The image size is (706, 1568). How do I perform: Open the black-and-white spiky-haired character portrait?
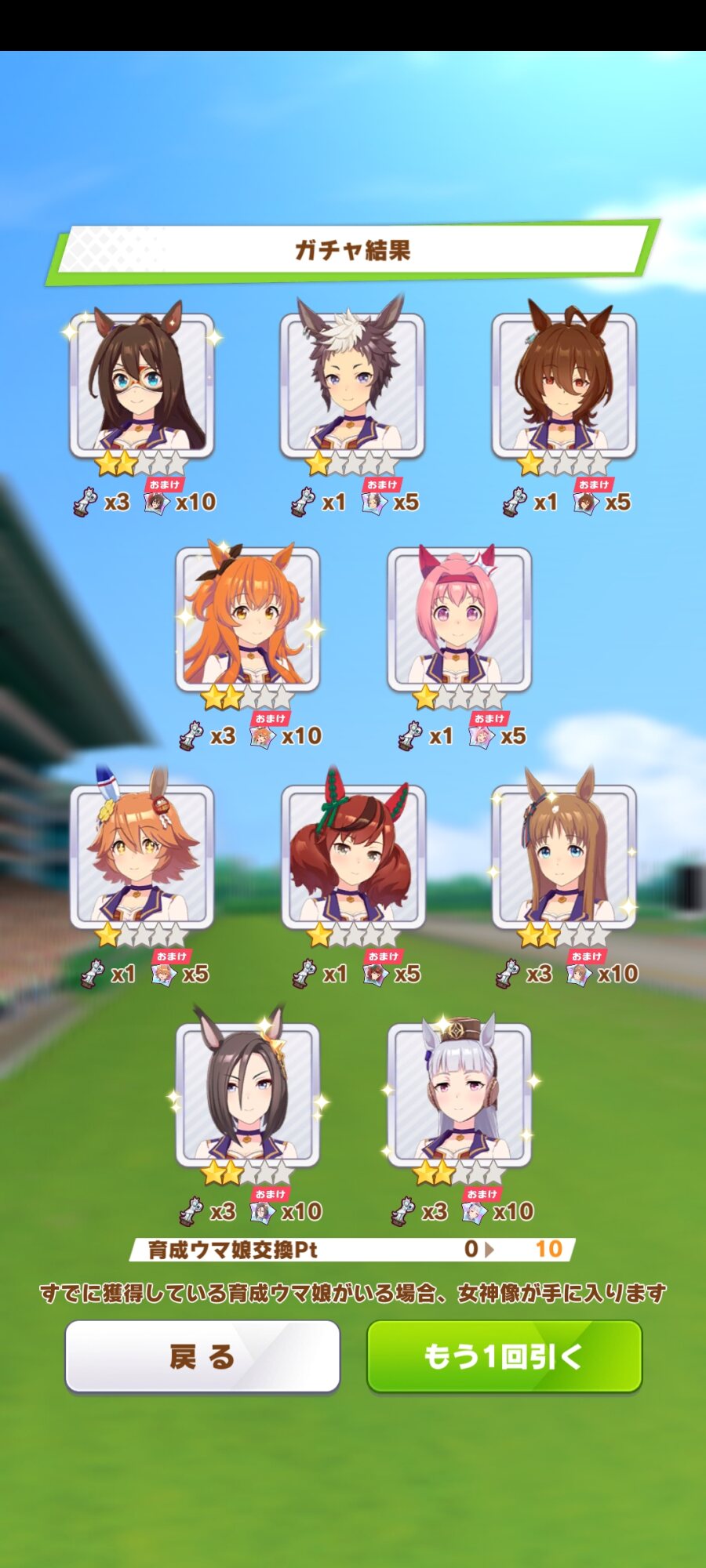(x=352, y=385)
